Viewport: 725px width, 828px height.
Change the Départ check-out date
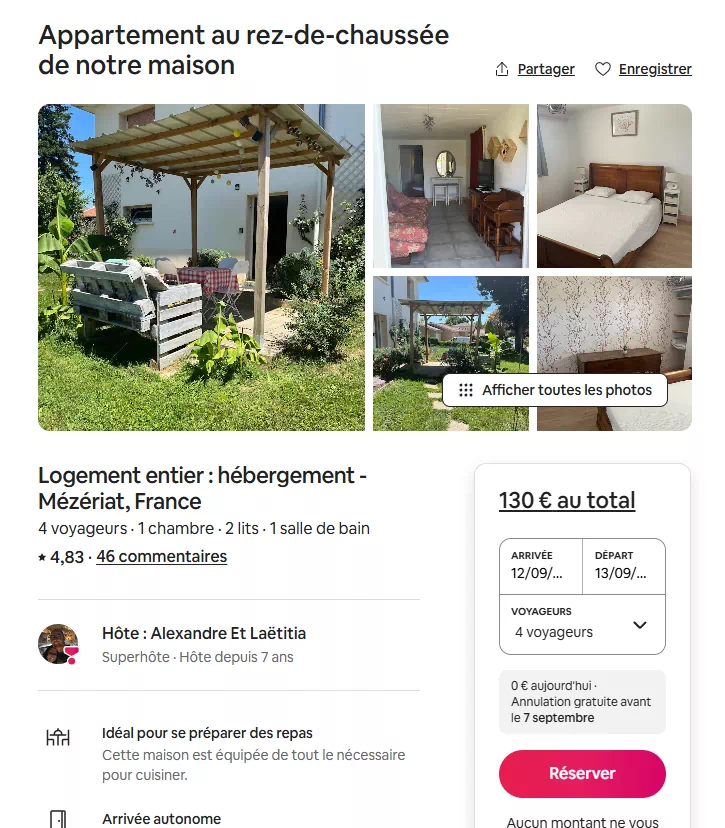(x=623, y=566)
